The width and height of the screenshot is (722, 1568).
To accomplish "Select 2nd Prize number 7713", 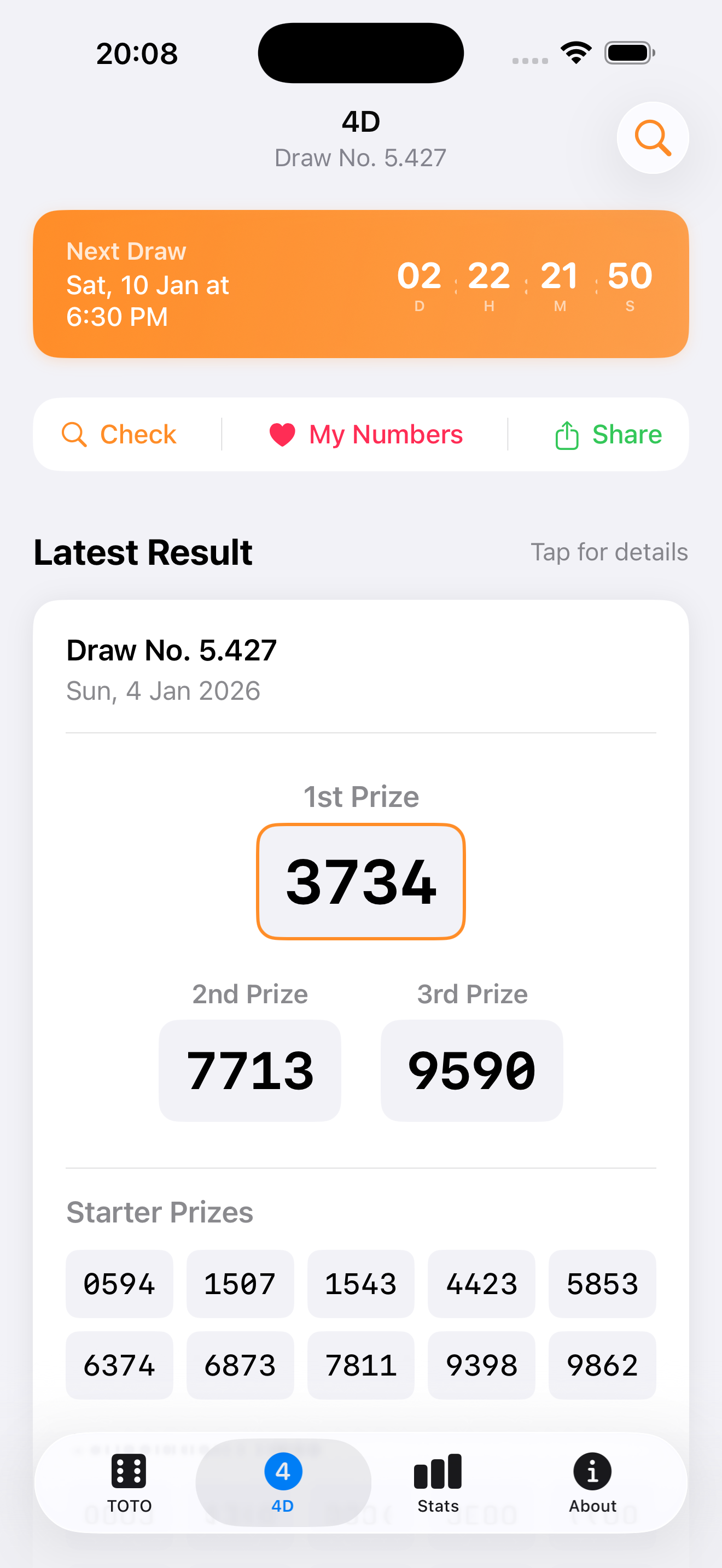I will (x=249, y=1069).
